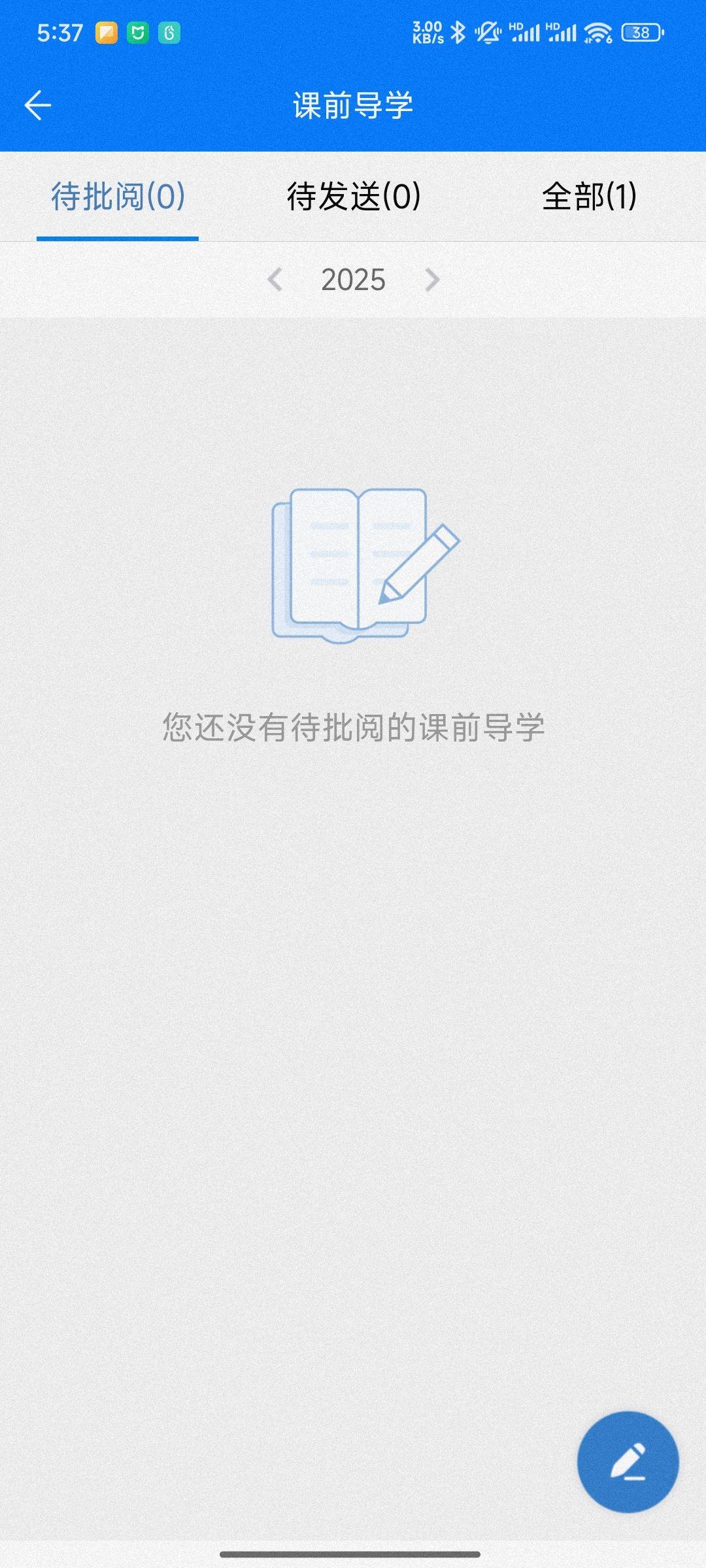
Task: Go back using the top-left arrow
Action: click(x=38, y=106)
